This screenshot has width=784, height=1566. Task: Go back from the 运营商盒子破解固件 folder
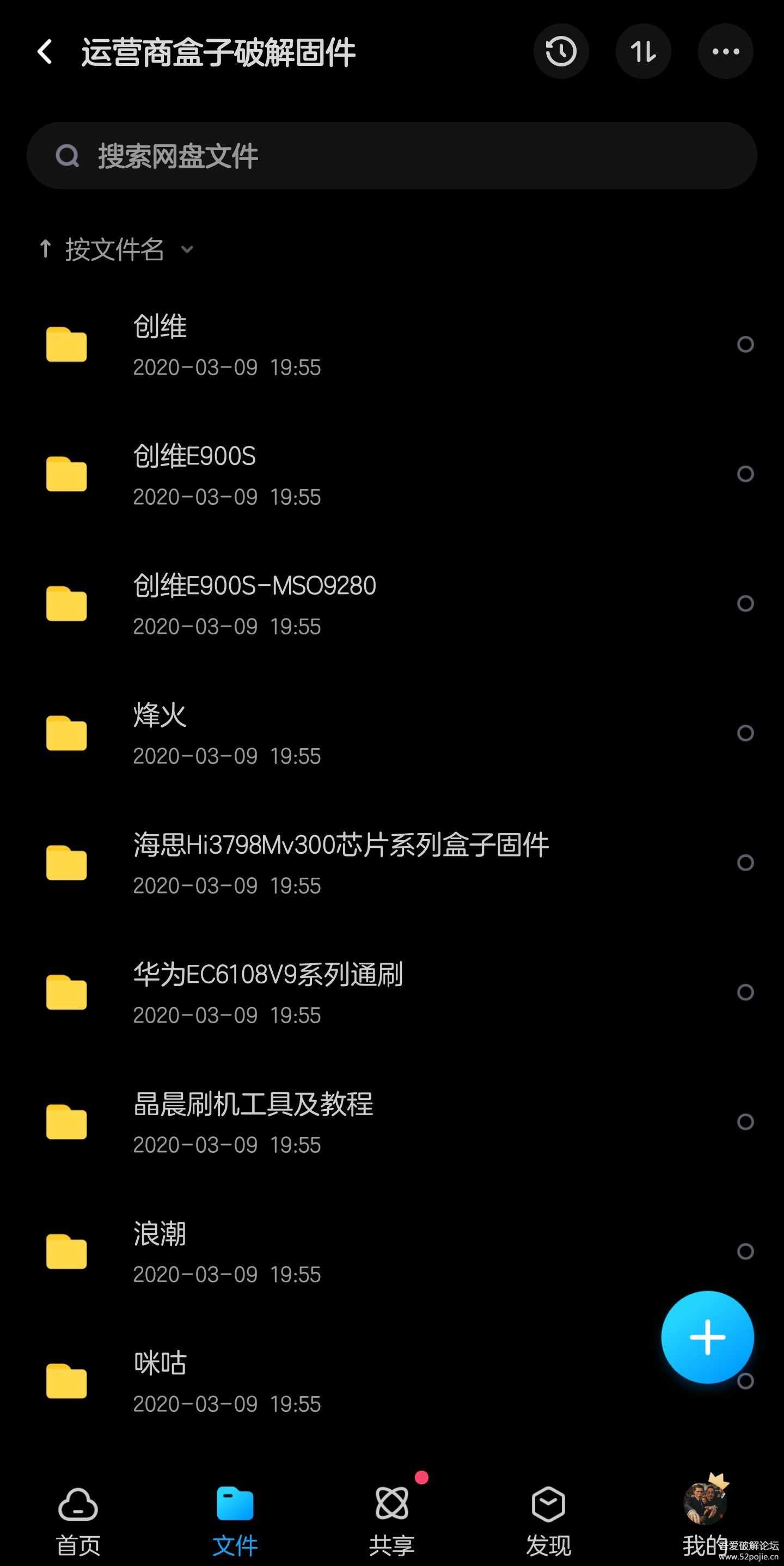click(x=45, y=52)
